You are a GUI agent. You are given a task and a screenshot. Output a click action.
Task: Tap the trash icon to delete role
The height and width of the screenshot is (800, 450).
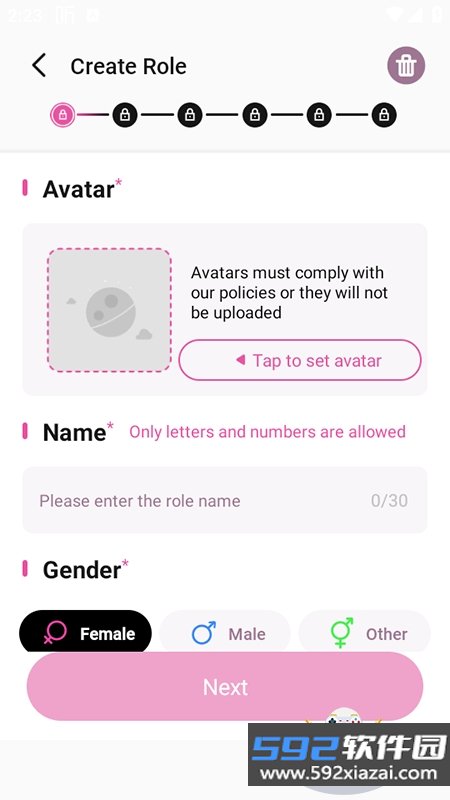point(406,66)
